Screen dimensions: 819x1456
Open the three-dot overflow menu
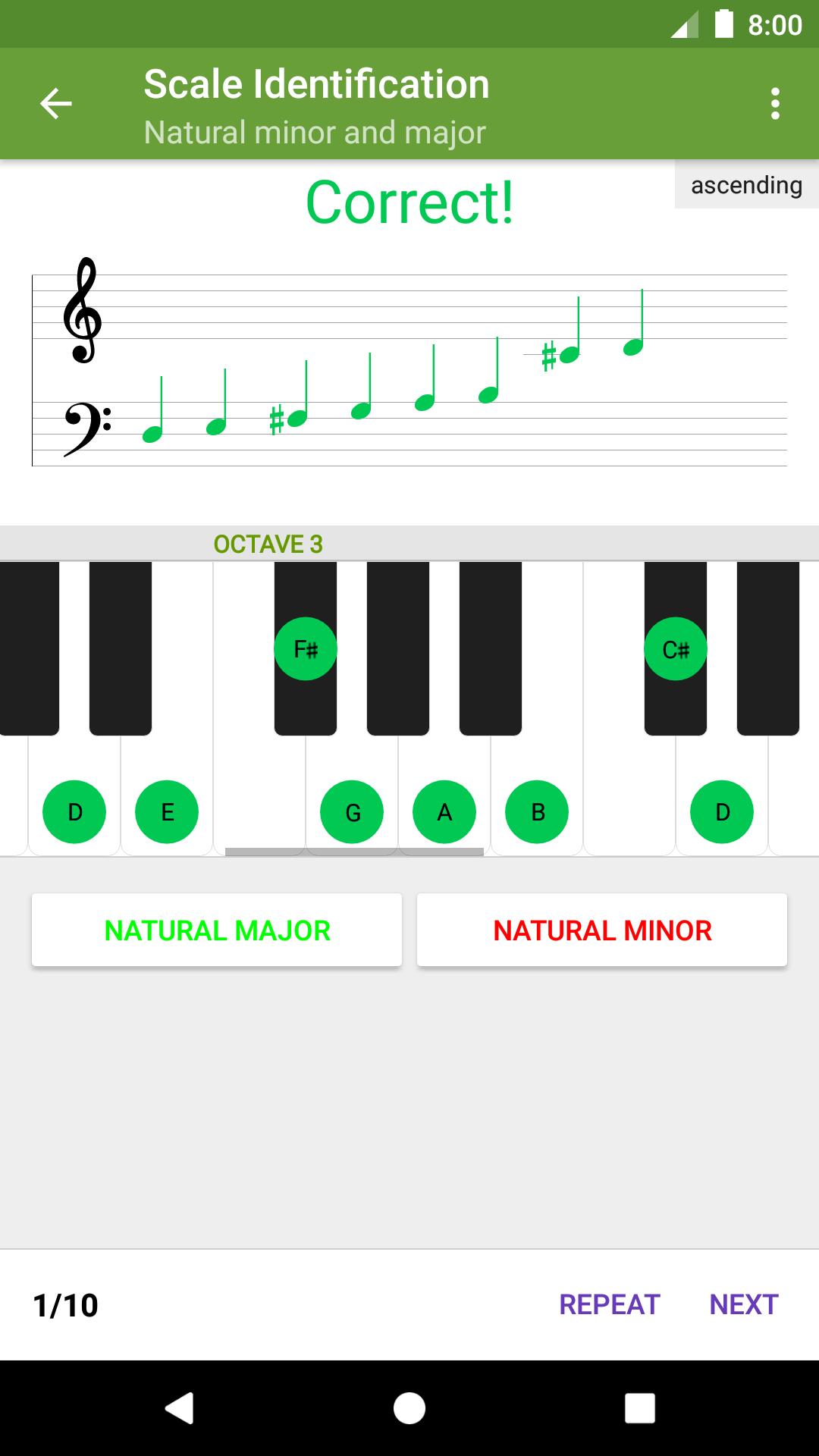click(775, 104)
